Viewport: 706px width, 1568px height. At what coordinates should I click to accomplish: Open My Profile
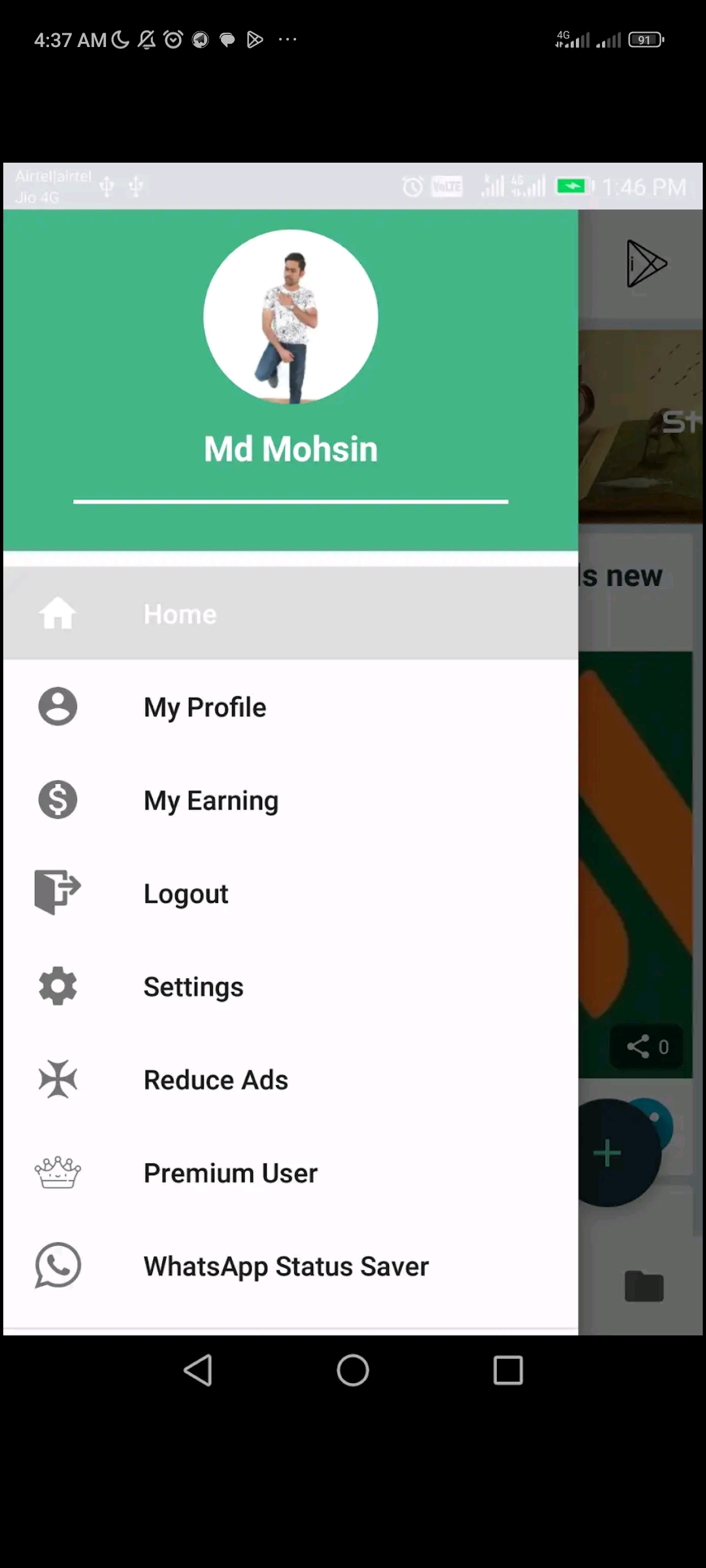coord(290,707)
